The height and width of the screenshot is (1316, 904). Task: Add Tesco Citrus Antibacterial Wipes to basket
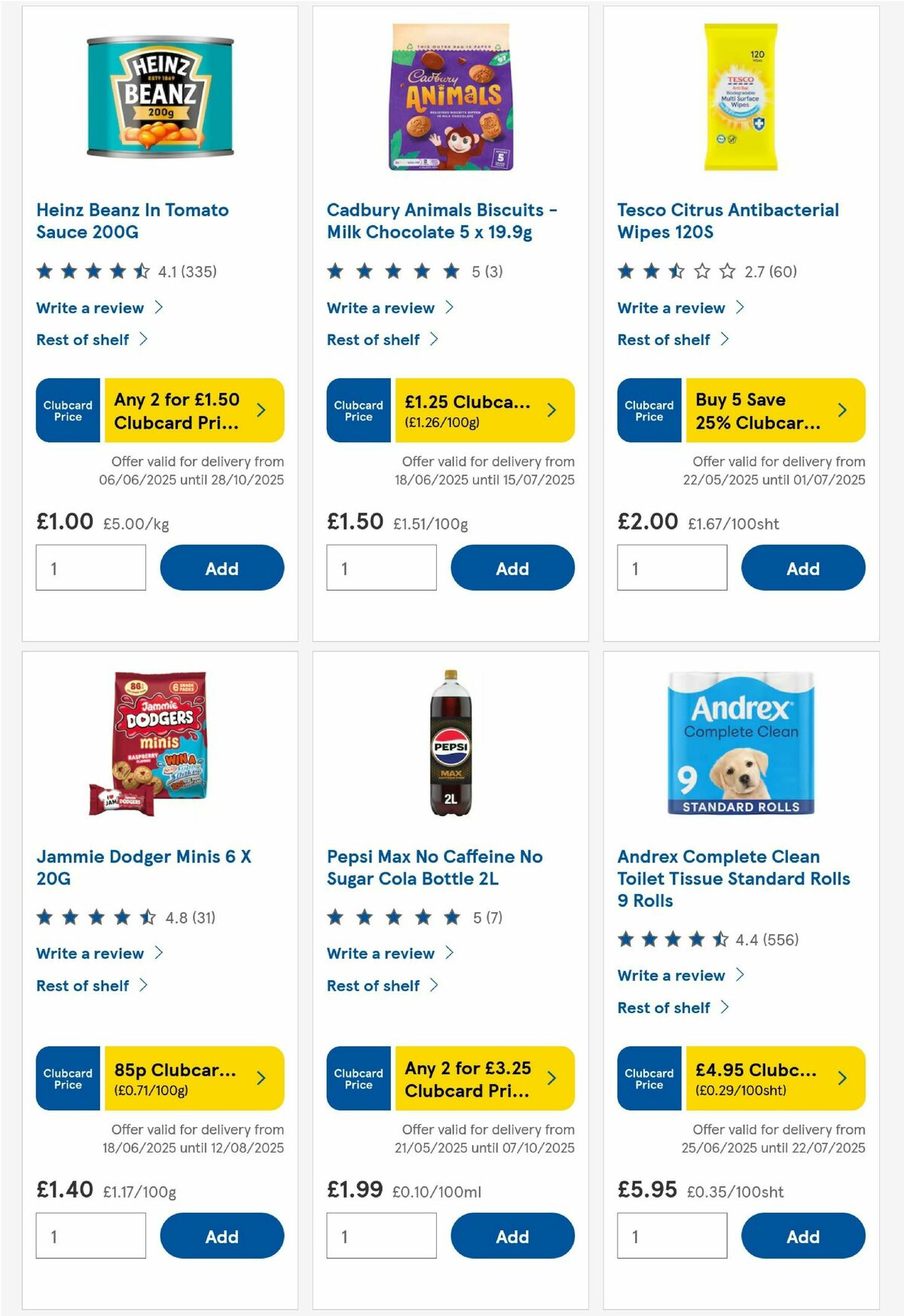pyautogui.click(x=803, y=568)
